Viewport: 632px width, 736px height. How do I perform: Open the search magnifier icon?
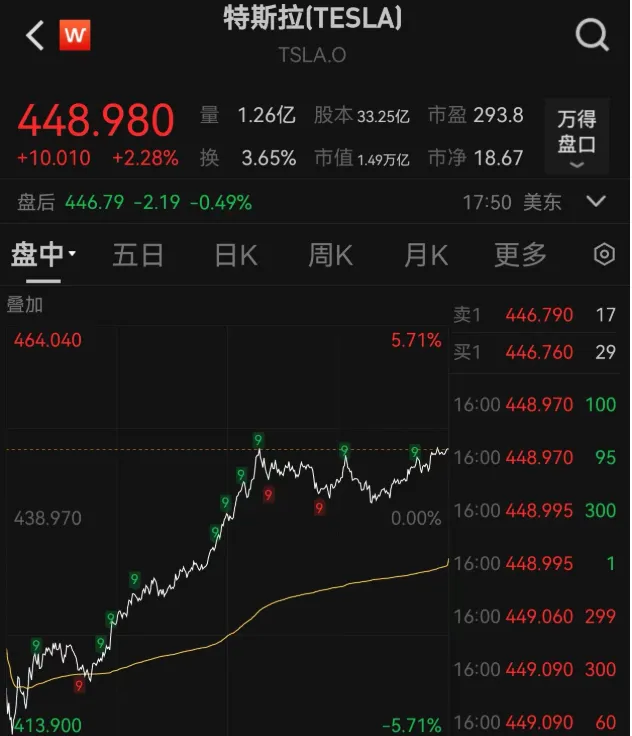click(x=592, y=36)
